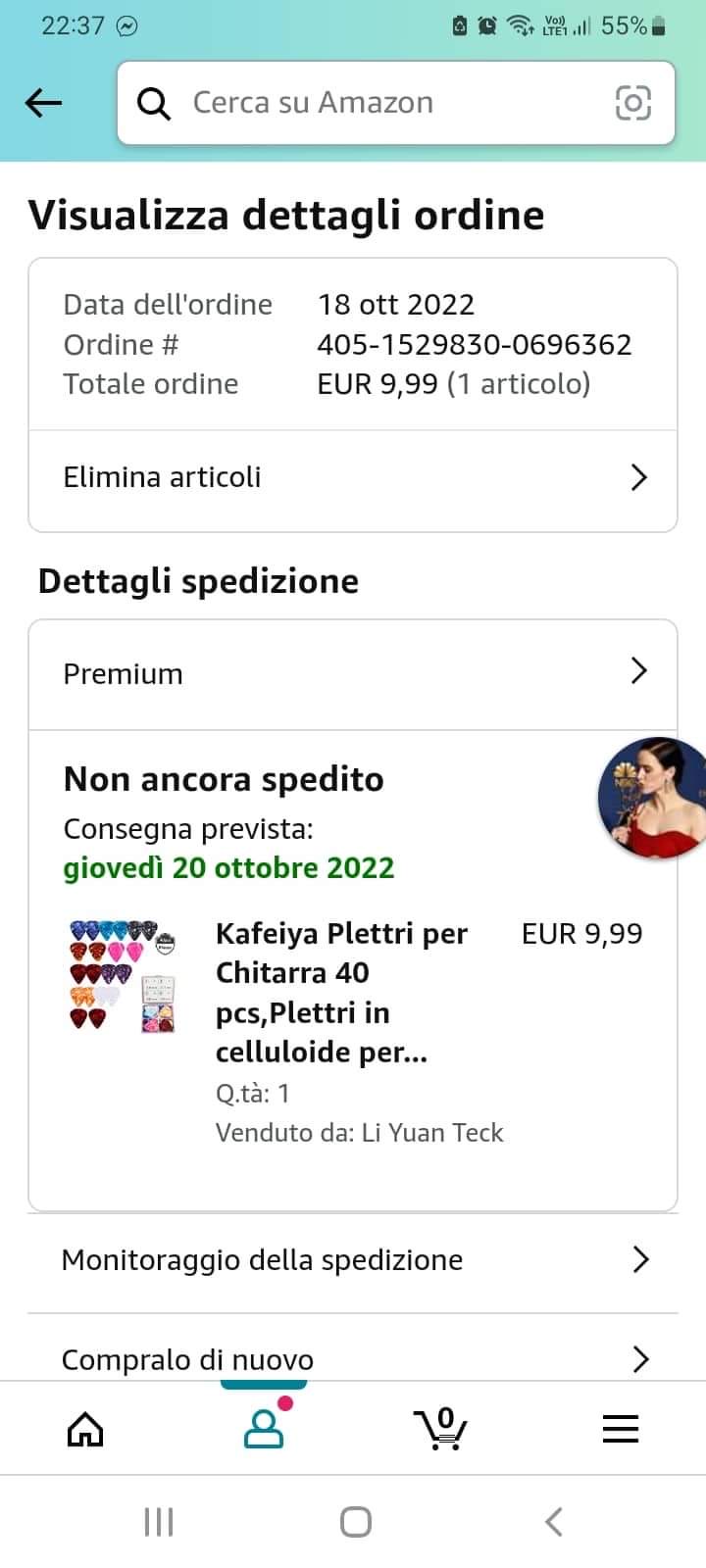Open the Premium shipping row
The height and width of the screenshot is (1568, 706).
pos(353,673)
